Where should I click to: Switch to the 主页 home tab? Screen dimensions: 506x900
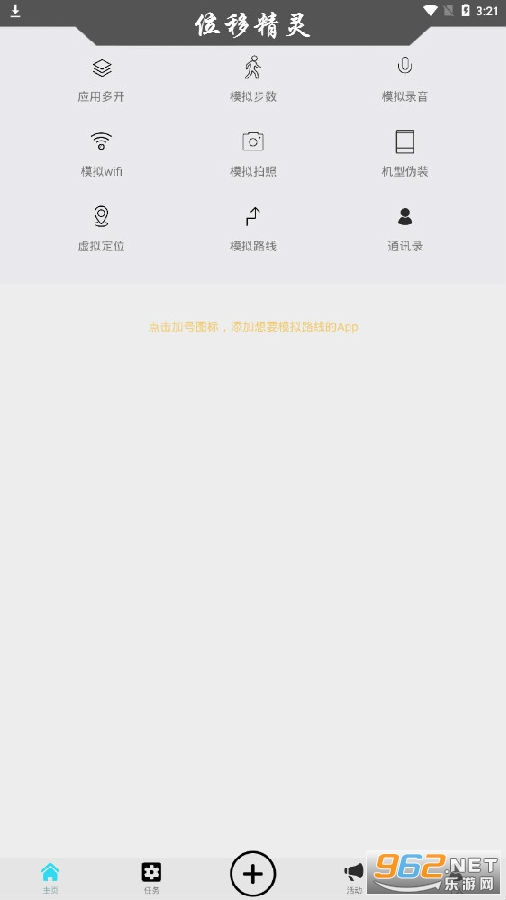[x=50, y=878]
